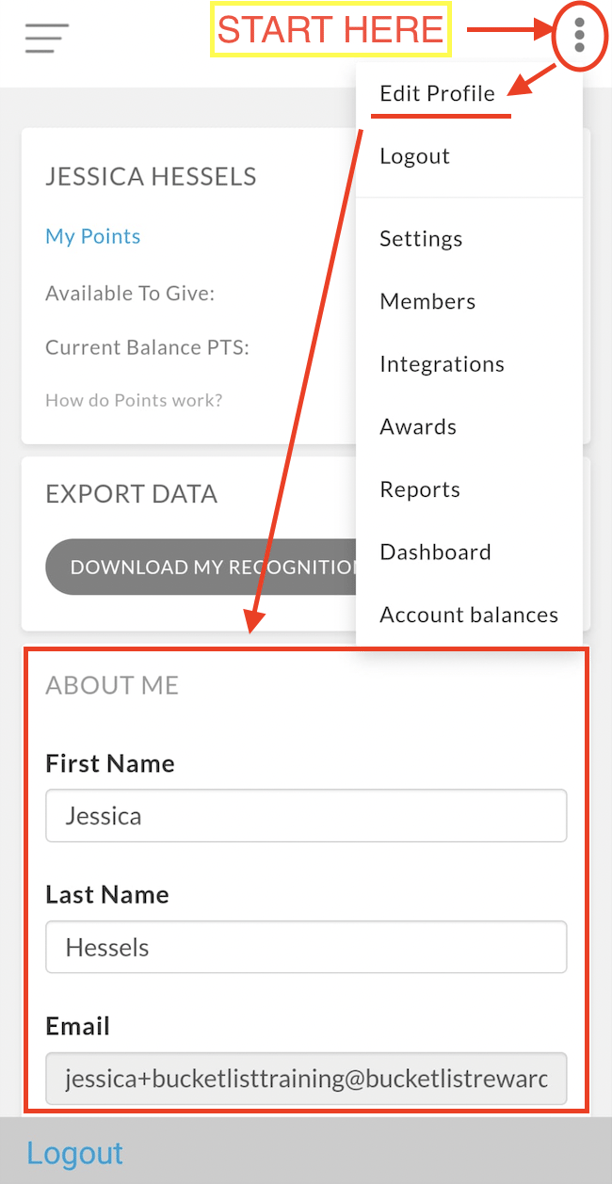Open the Members menu item

(x=427, y=301)
